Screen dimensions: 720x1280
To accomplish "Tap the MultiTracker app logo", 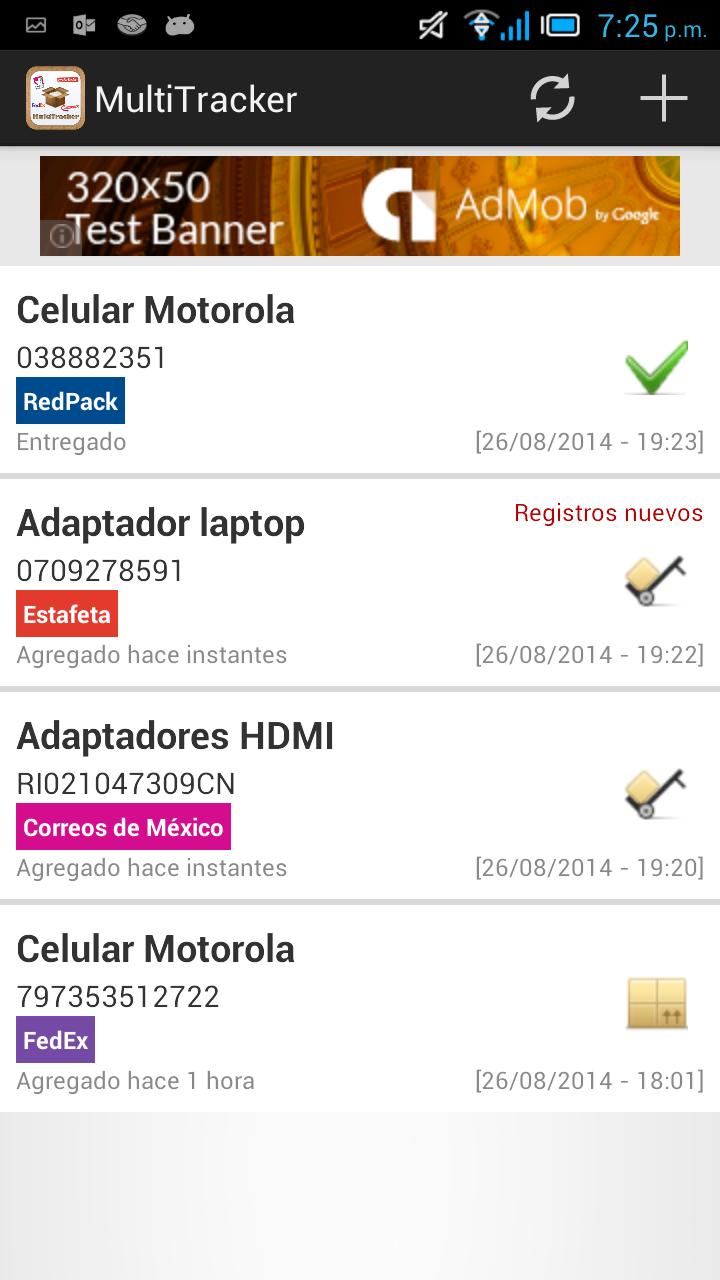I will (x=55, y=98).
